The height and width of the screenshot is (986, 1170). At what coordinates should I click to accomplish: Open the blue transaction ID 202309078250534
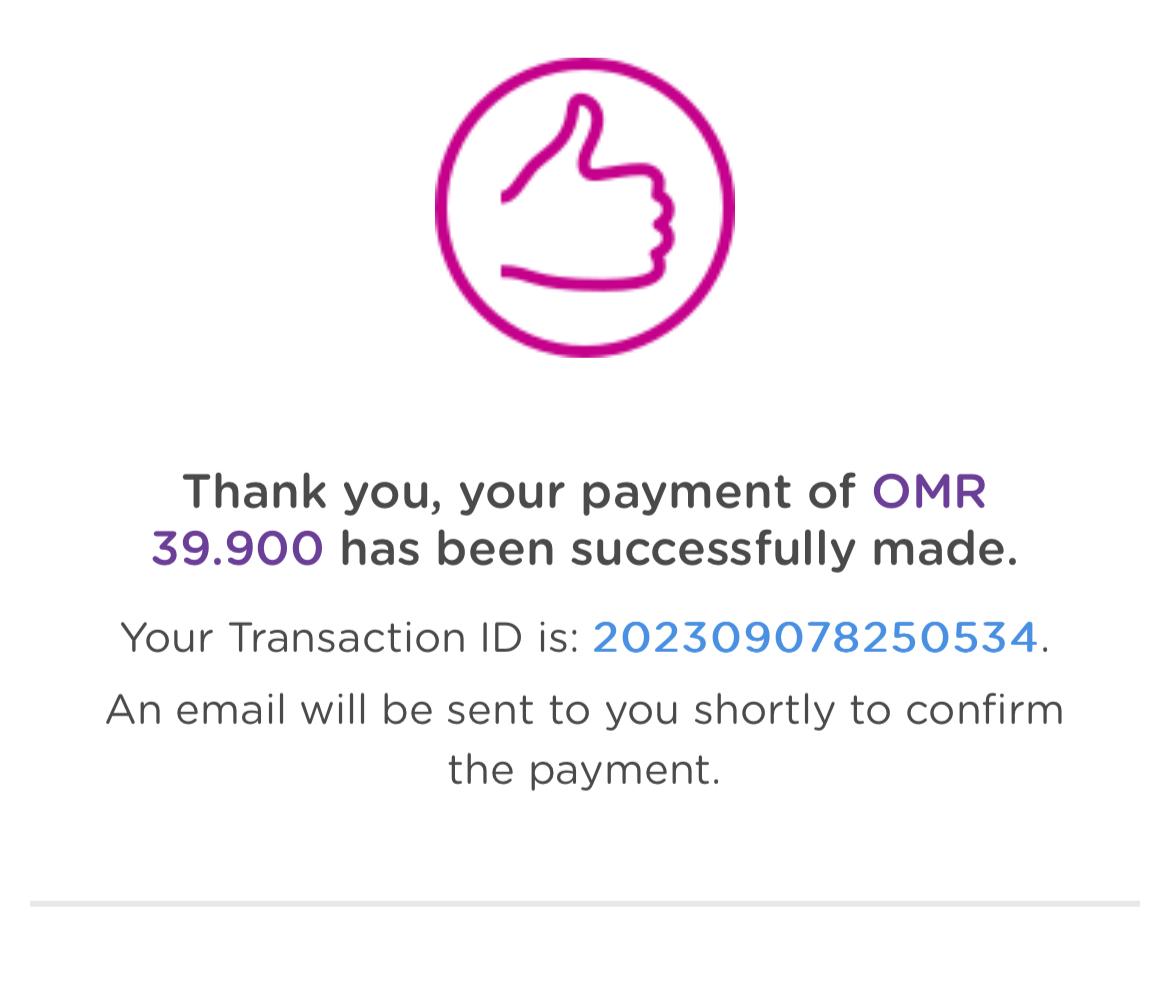click(814, 638)
